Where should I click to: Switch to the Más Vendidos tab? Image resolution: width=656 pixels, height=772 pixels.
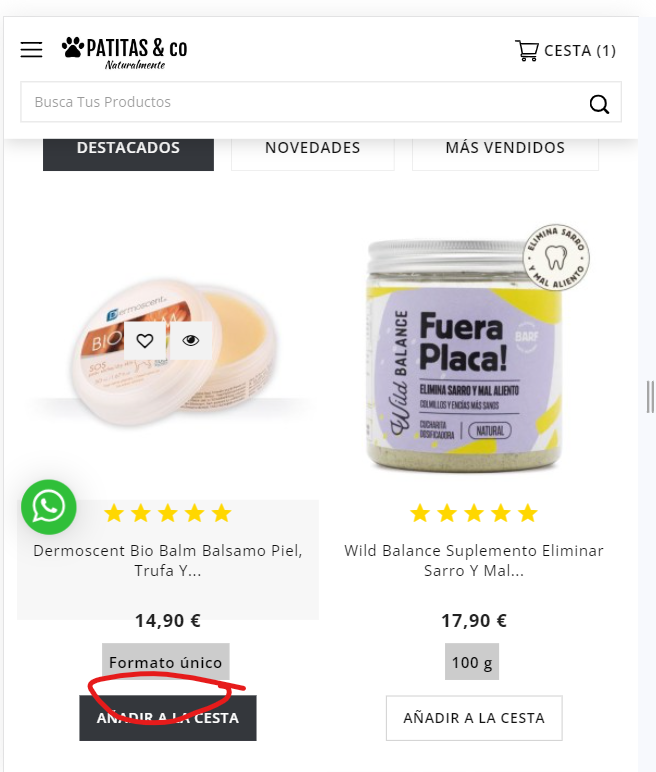tap(505, 148)
